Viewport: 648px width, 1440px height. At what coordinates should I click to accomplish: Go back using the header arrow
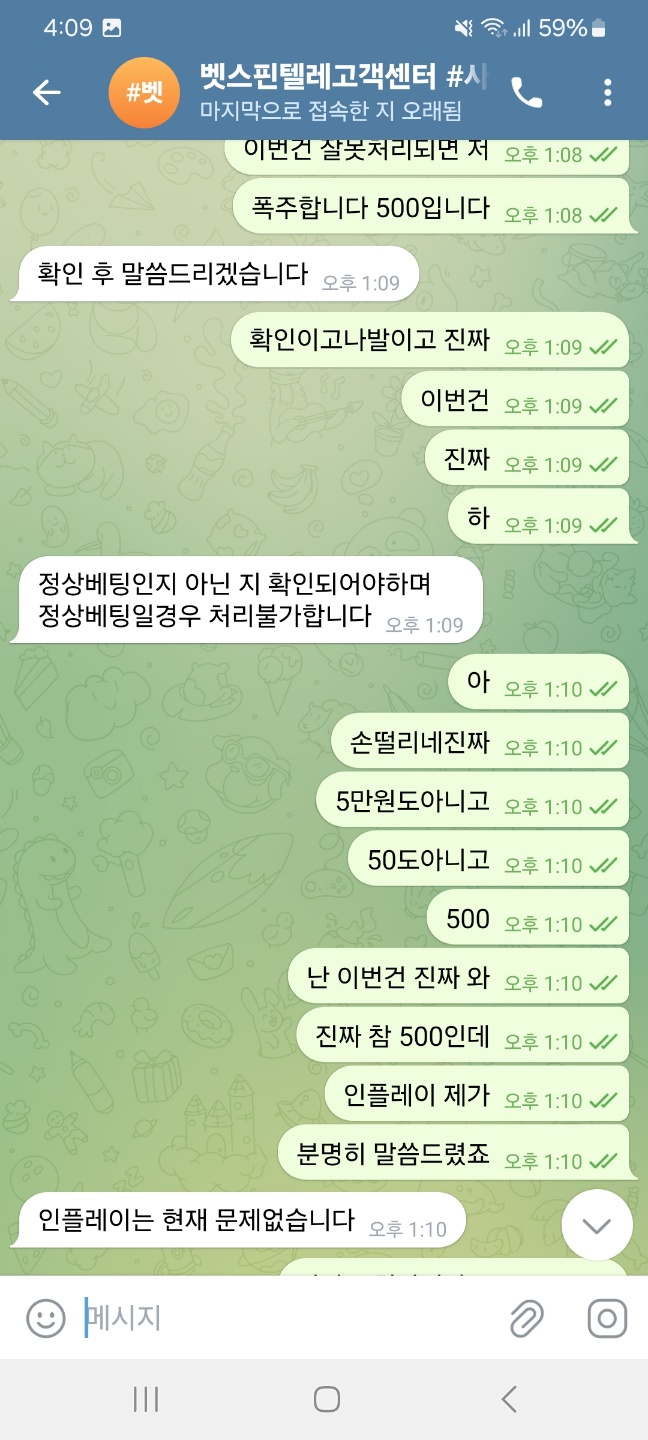(x=46, y=93)
